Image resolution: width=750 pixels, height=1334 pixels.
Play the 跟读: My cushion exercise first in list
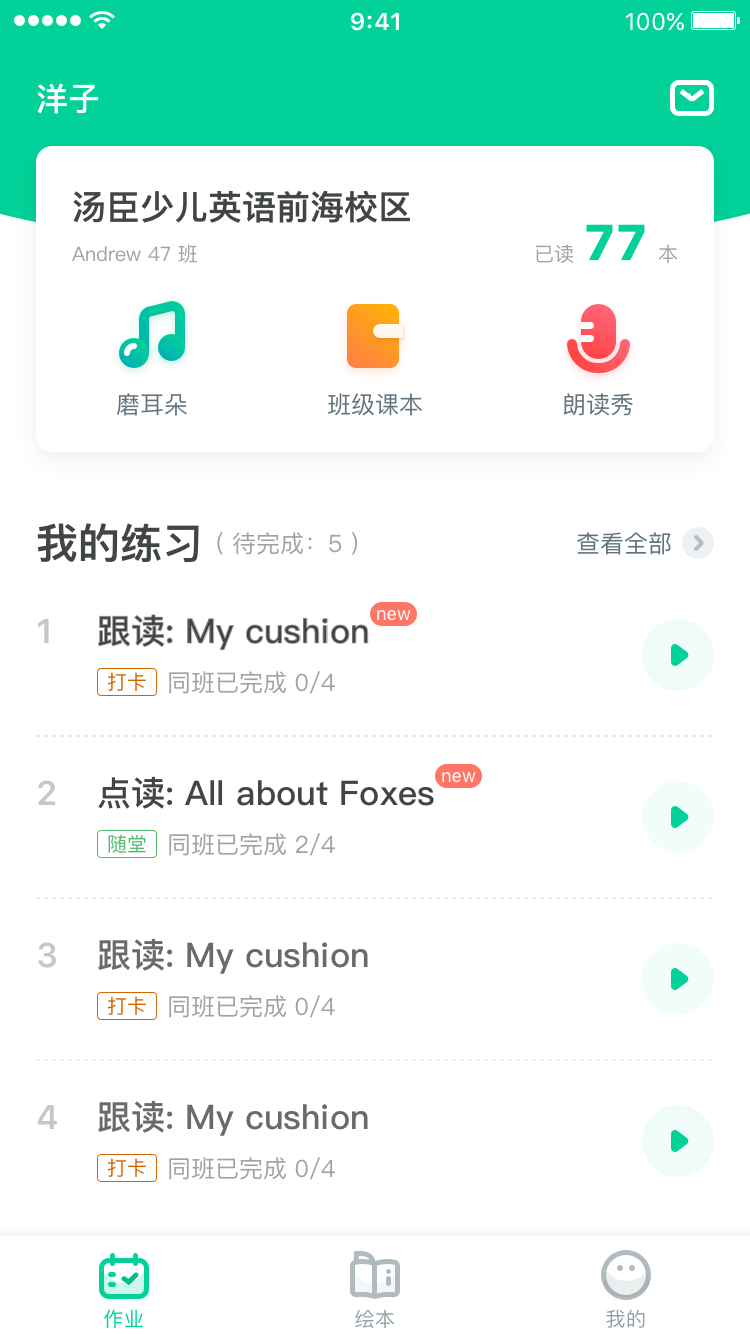point(678,655)
